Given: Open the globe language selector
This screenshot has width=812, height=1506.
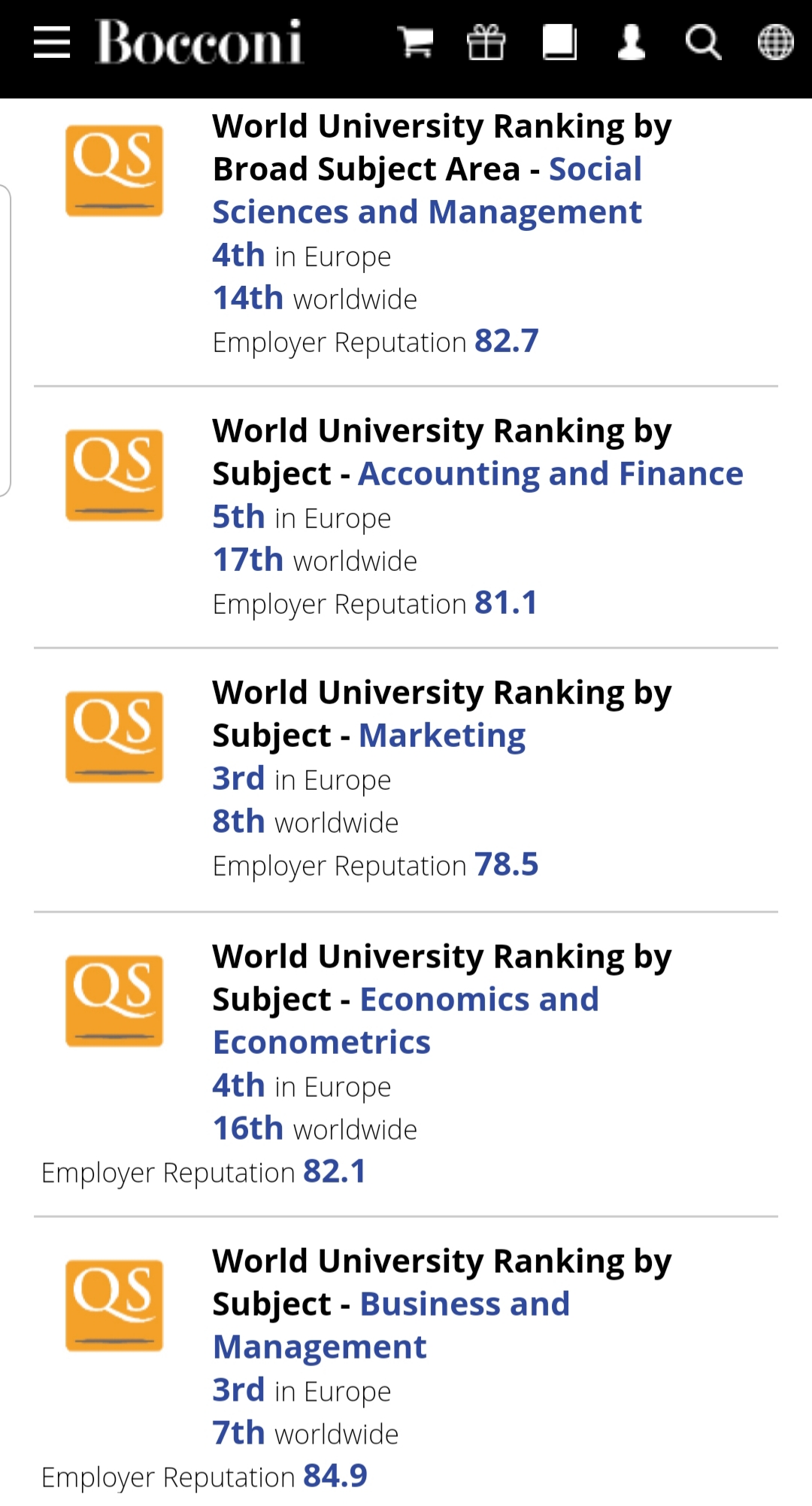Looking at the screenshot, I should point(775,42).
